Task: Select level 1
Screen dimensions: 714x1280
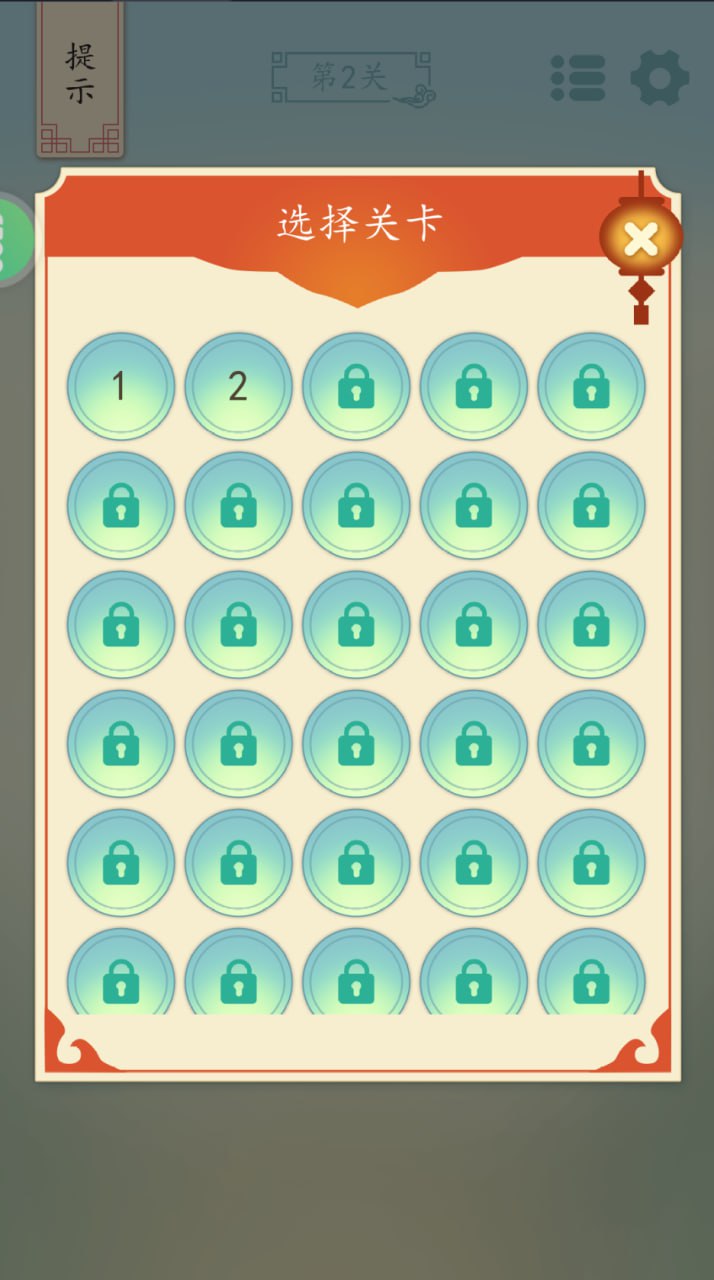Action: point(121,386)
